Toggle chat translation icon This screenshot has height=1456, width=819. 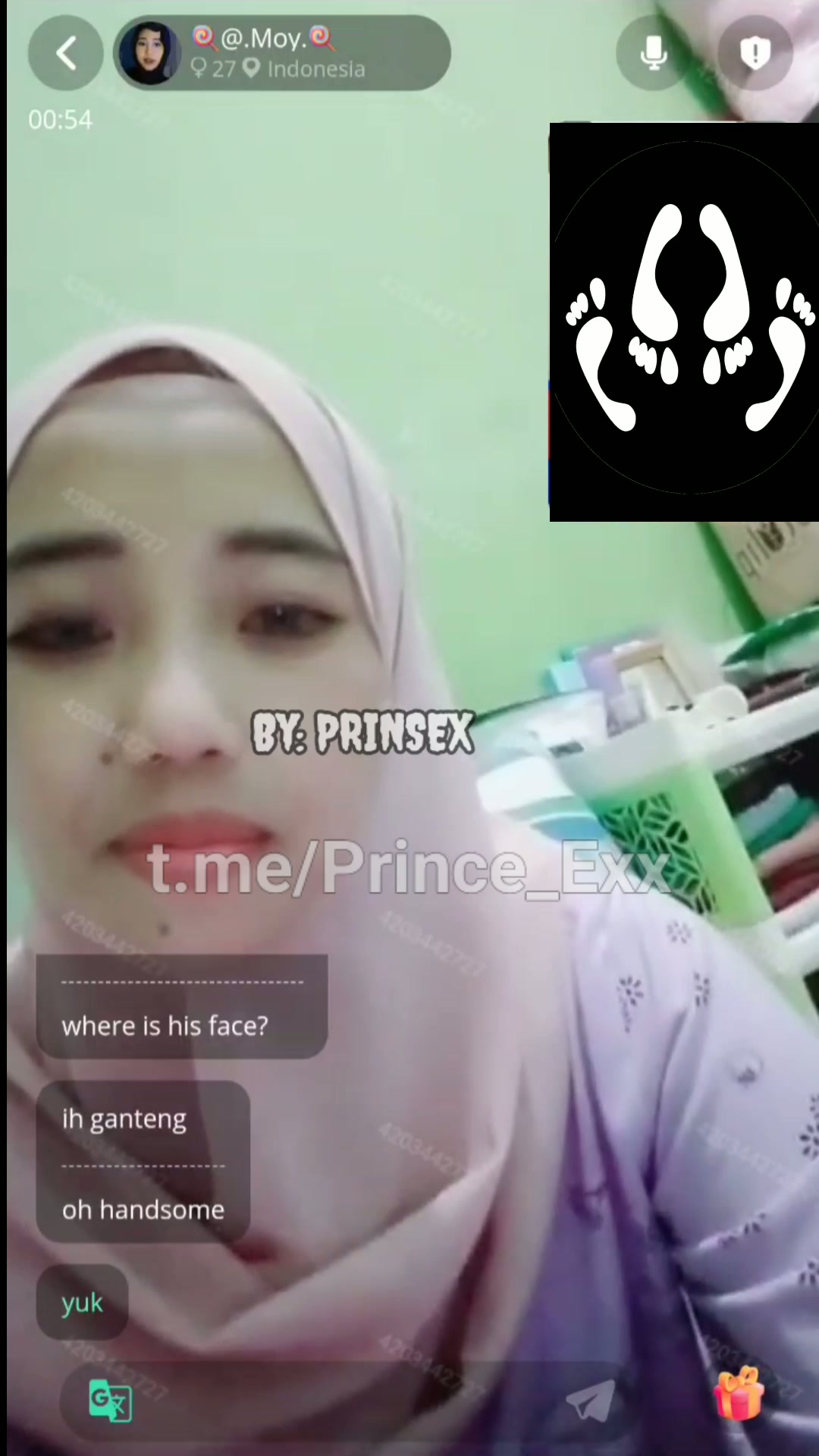click(111, 1401)
